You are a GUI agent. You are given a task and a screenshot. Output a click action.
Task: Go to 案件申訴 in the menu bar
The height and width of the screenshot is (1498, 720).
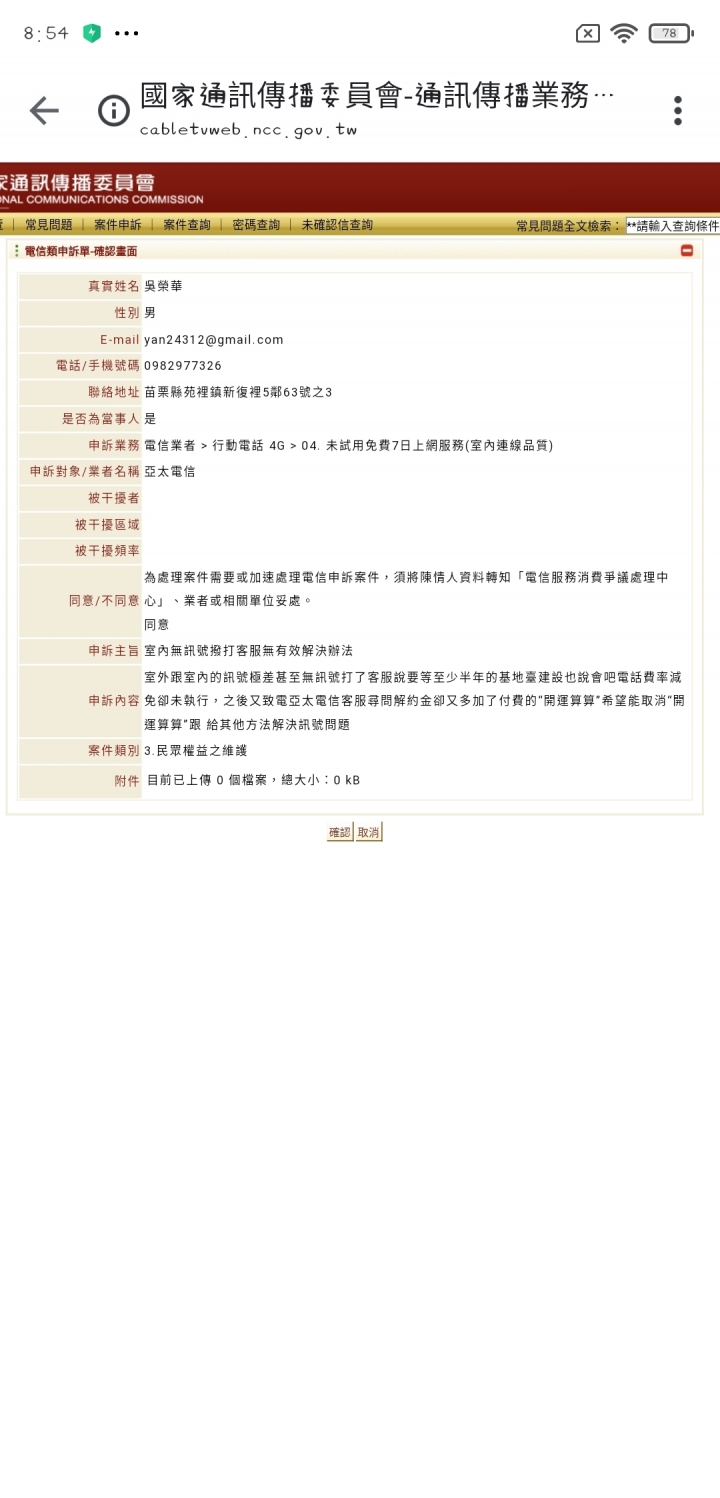coord(118,225)
